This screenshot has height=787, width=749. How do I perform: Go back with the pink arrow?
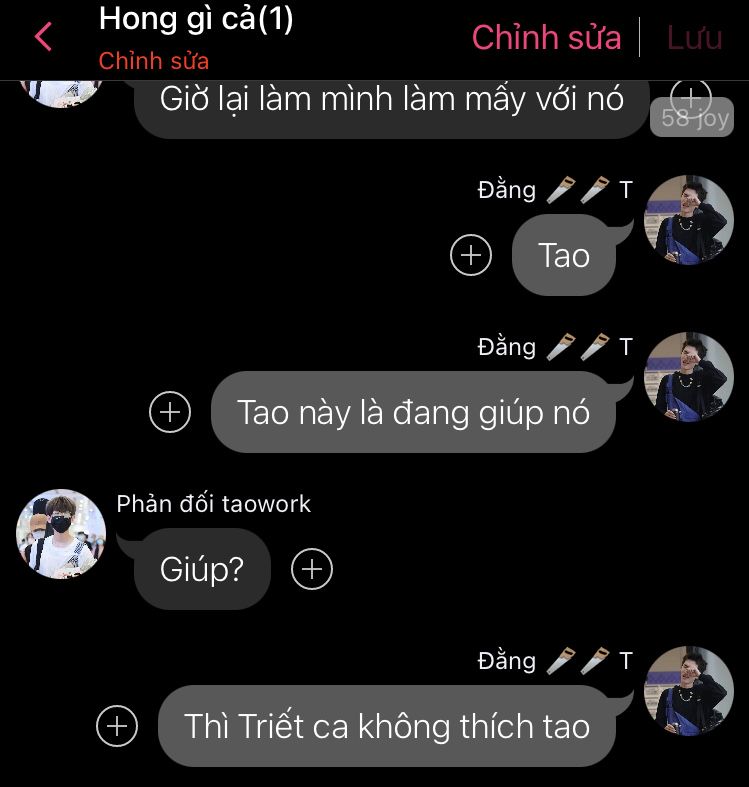point(42,37)
